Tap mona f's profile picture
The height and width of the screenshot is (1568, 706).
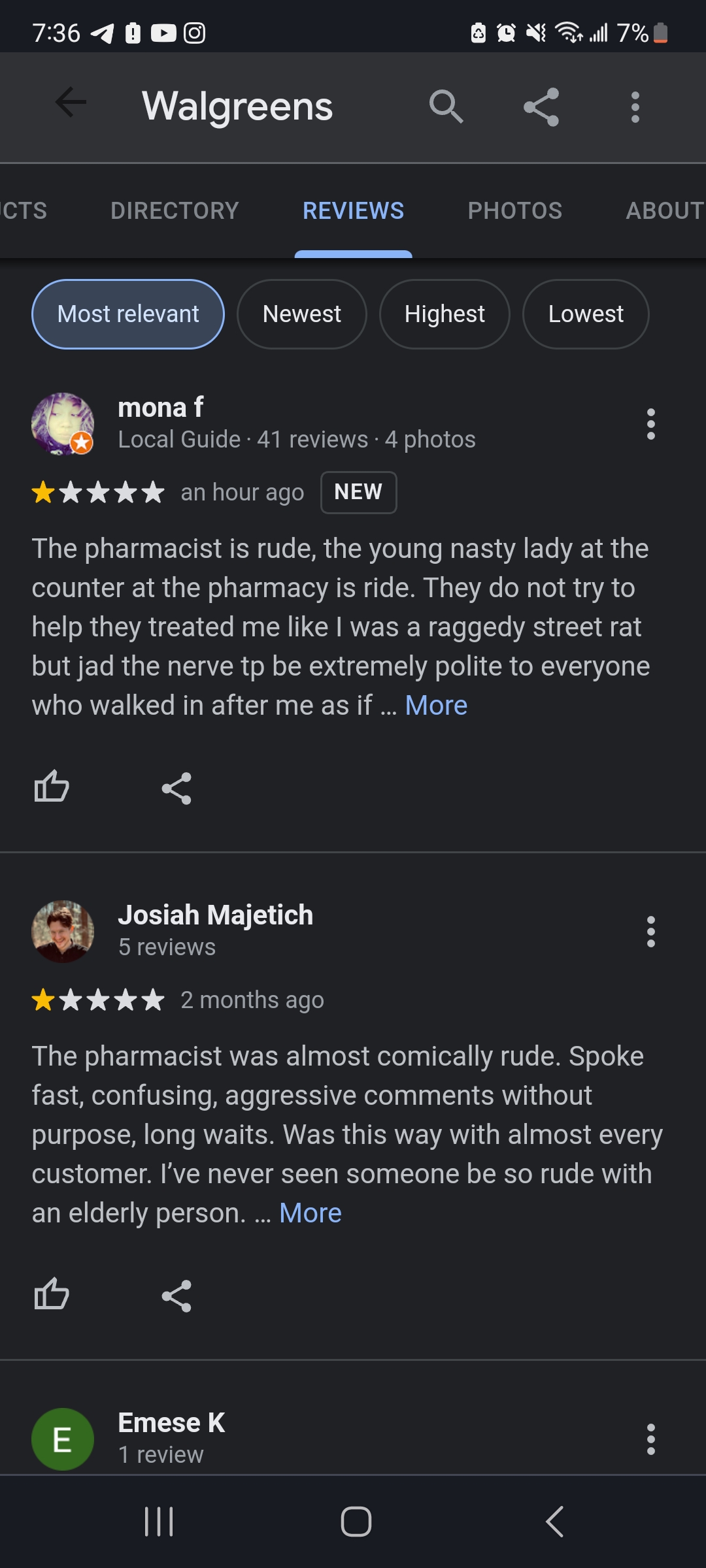click(x=62, y=423)
